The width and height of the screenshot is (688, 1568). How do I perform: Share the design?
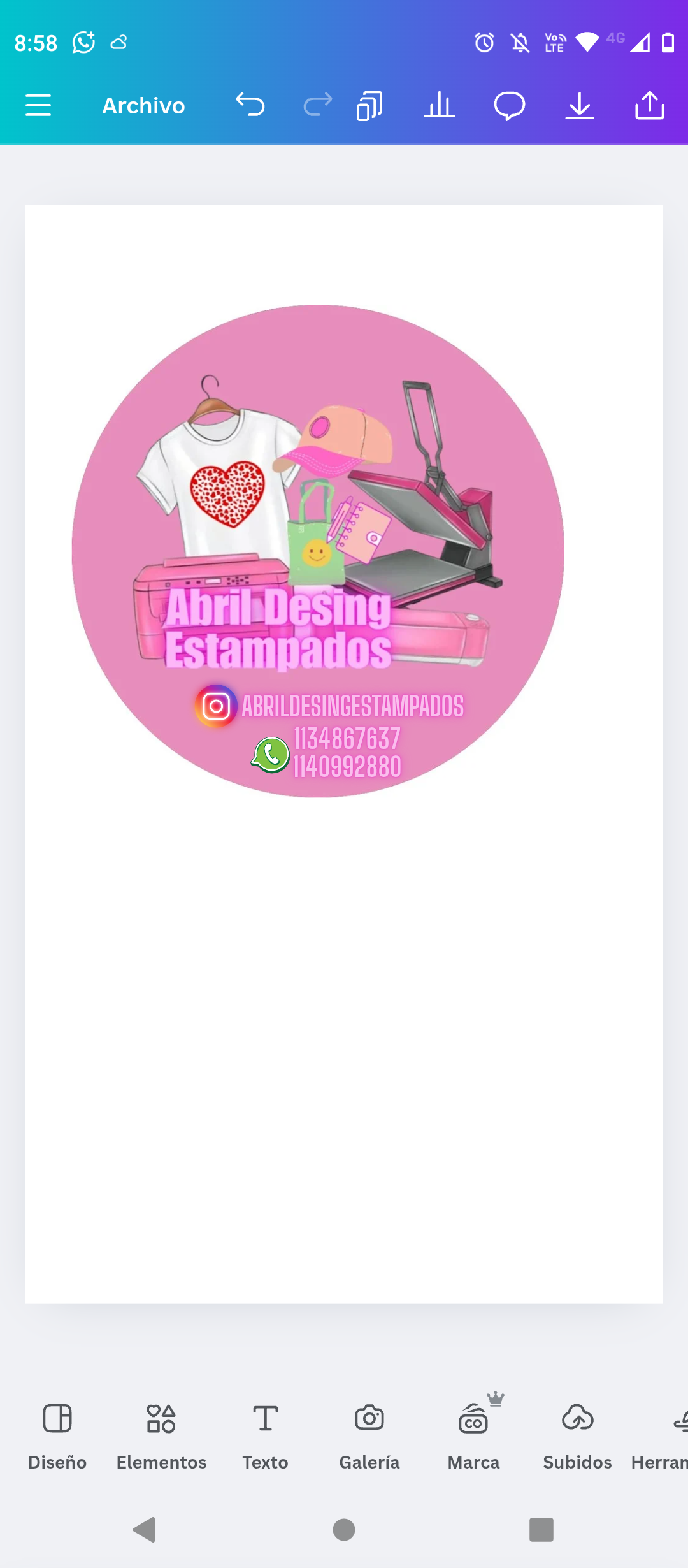click(649, 105)
